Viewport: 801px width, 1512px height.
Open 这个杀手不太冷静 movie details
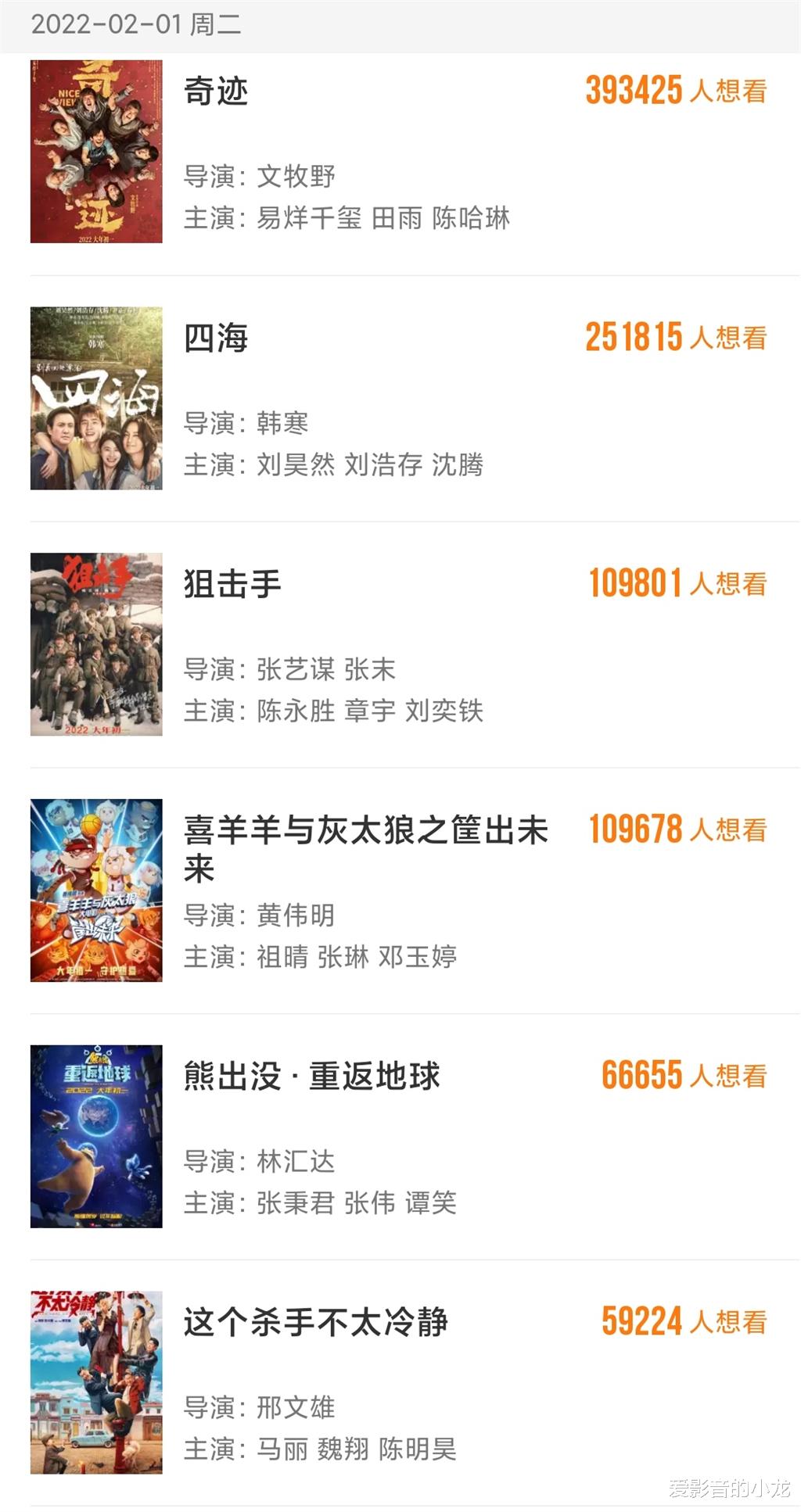pyautogui.click(x=315, y=1323)
